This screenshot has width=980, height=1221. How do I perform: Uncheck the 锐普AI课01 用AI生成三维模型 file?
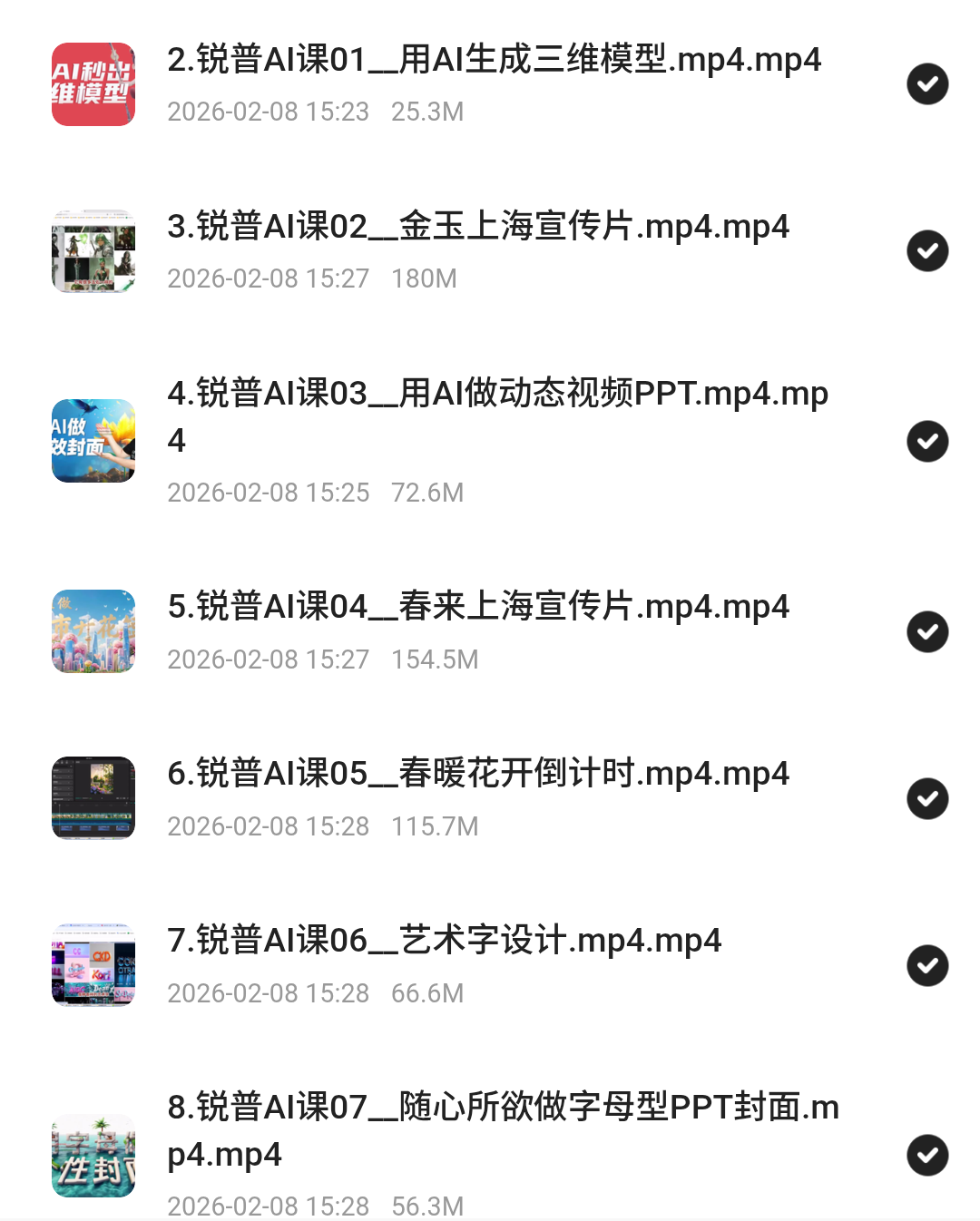[927, 84]
